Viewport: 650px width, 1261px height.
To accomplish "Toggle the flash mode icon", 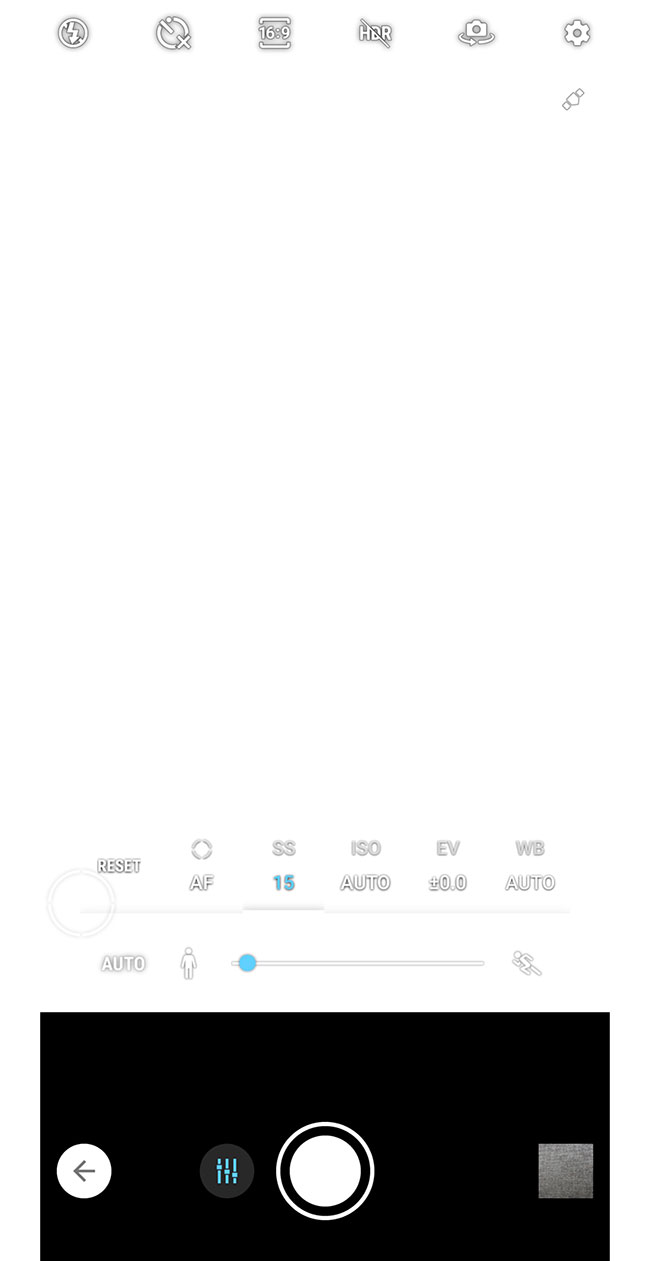I will pos(73,34).
